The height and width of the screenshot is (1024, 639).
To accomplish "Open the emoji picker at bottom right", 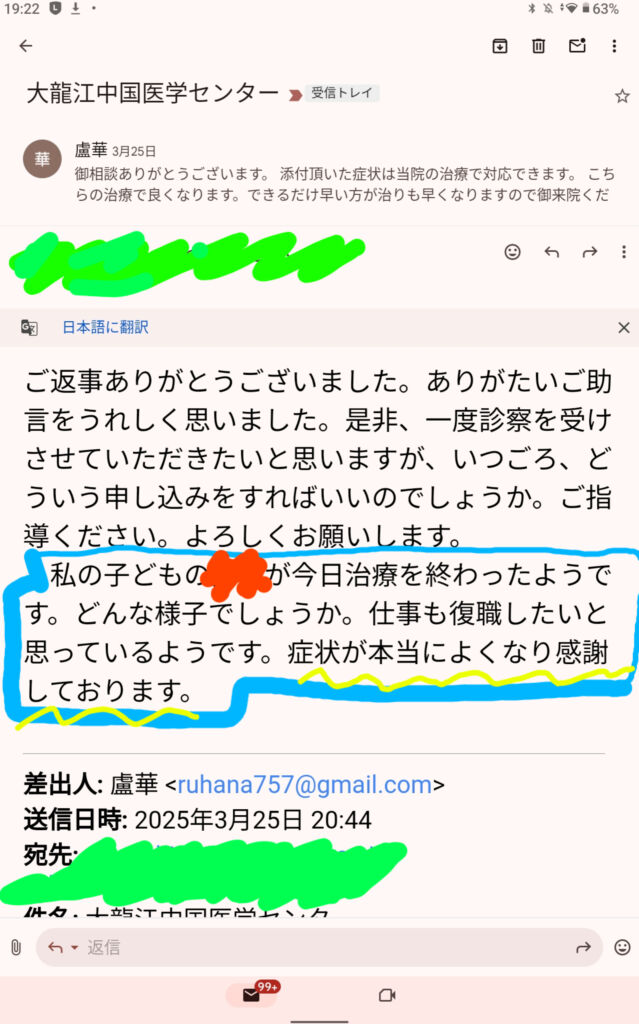I will [623, 947].
